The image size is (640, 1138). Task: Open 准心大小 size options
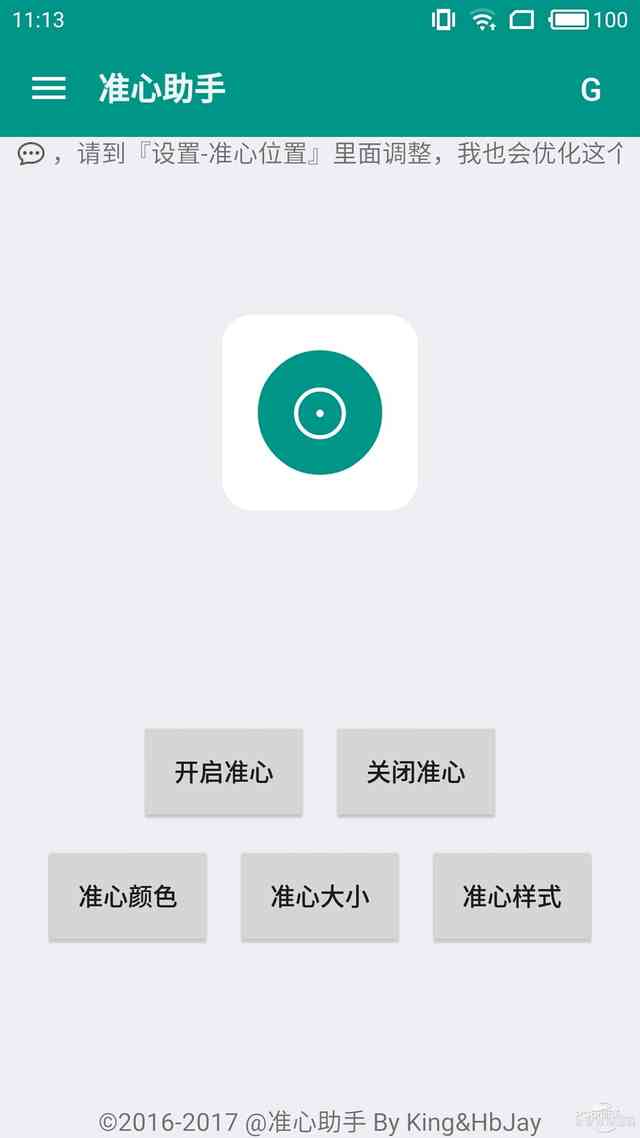(320, 896)
